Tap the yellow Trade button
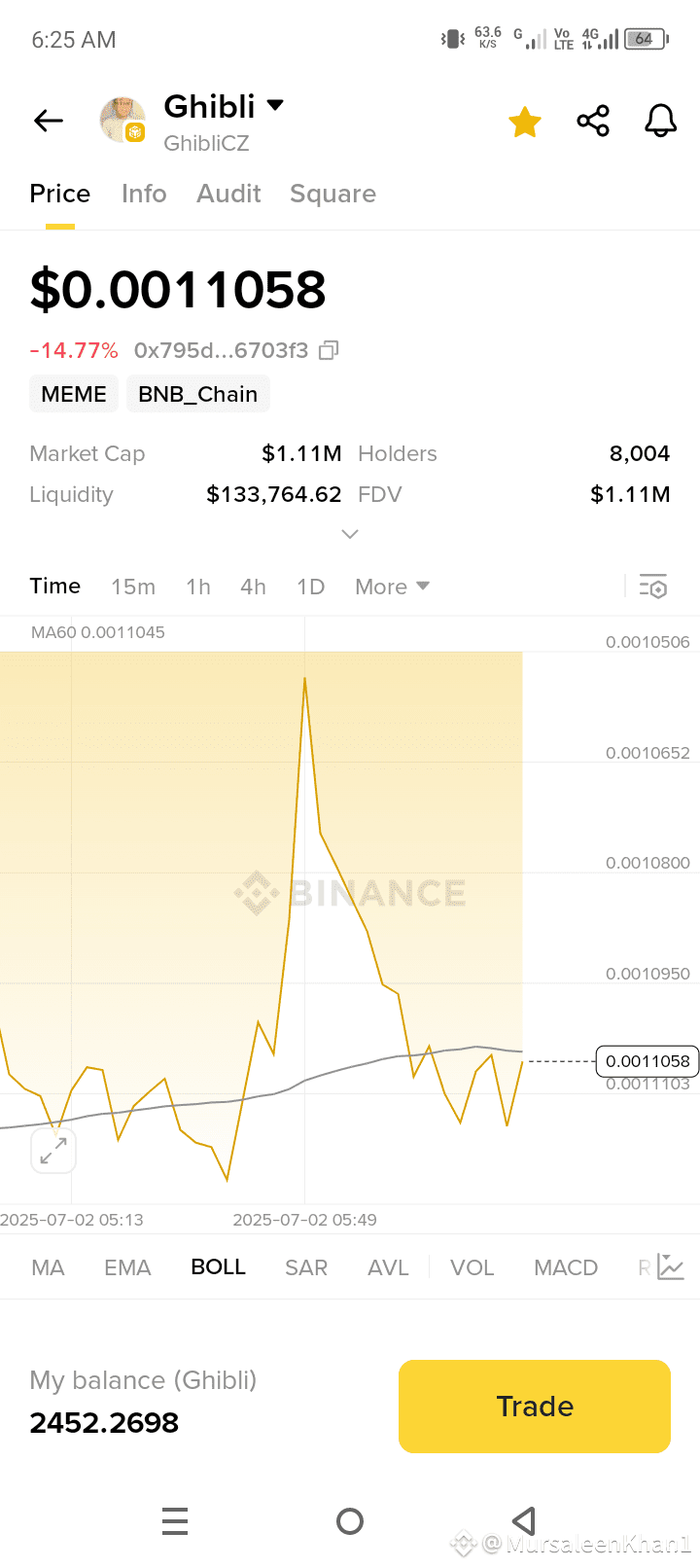Viewport: 700px width, 1568px height. tap(535, 1407)
